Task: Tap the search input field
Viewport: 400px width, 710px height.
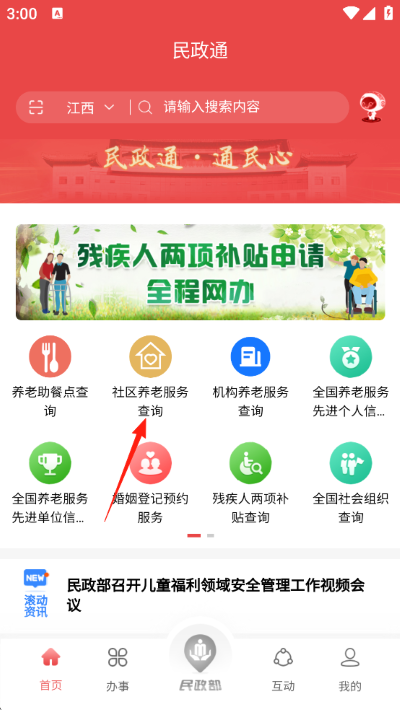Action: [241, 107]
